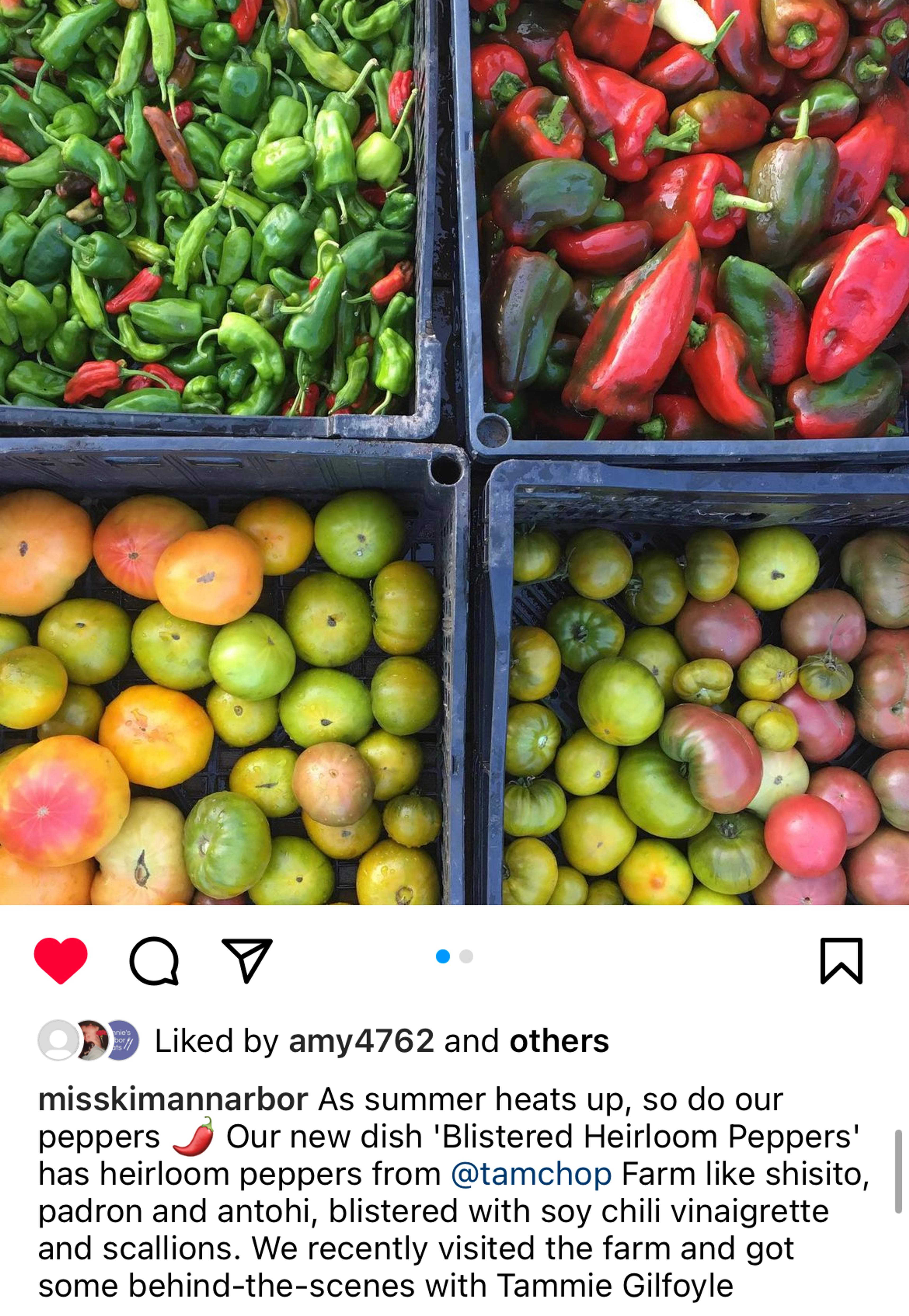View the others who liked this post
This screenshot has height=1316, width=909.
559,1041
